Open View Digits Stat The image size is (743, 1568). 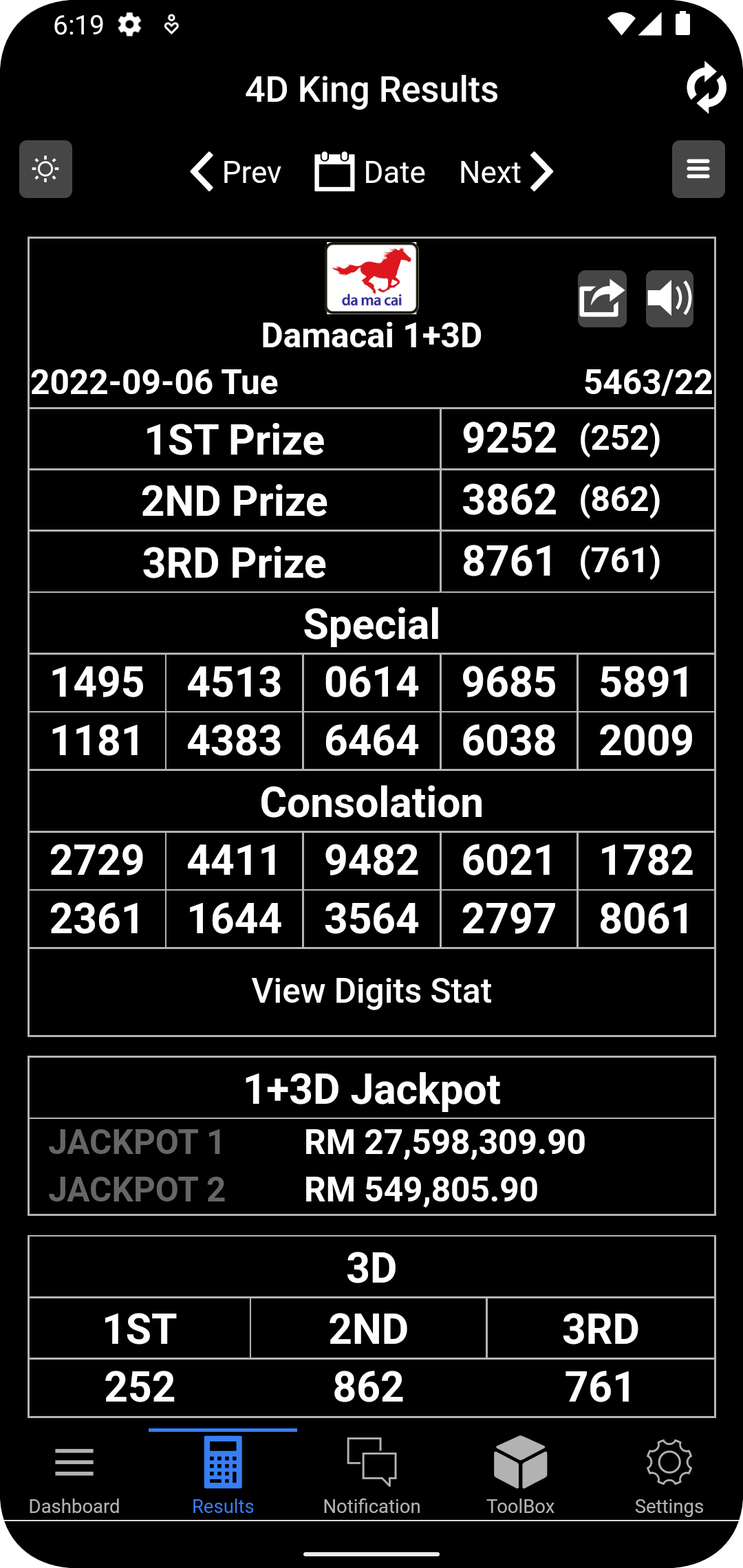(371, 991)
